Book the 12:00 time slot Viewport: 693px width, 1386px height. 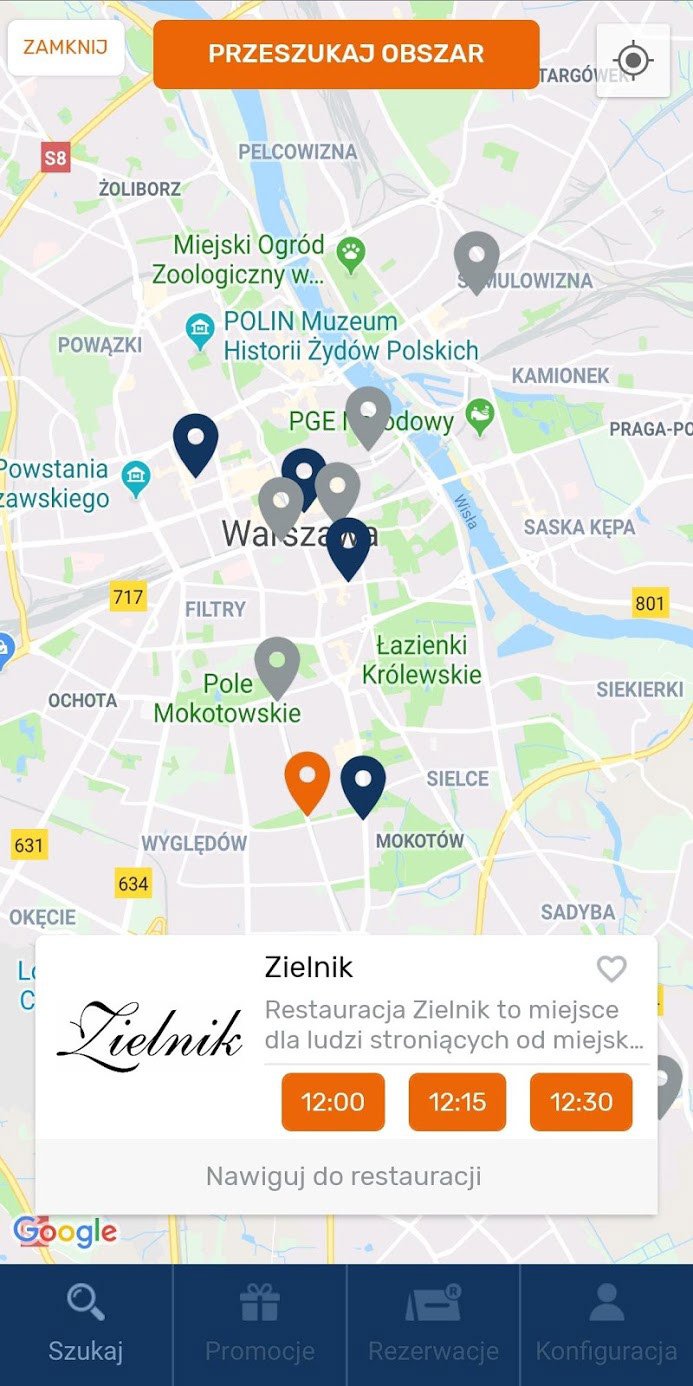tap(333, 1102)
